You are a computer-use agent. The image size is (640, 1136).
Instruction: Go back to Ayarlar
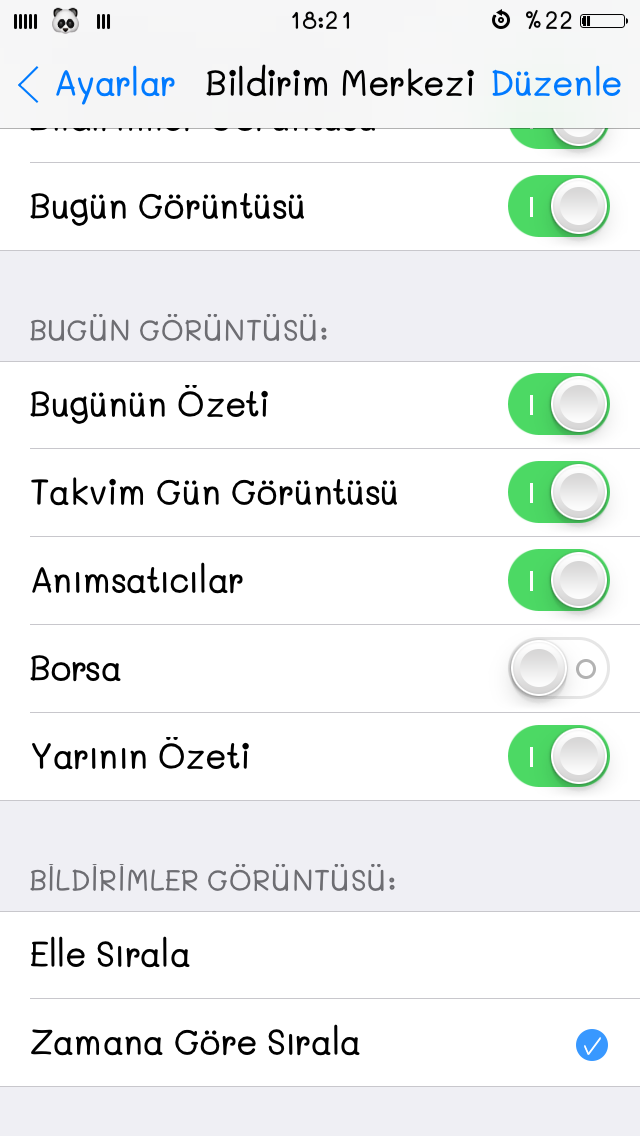(x=96, y=84)
